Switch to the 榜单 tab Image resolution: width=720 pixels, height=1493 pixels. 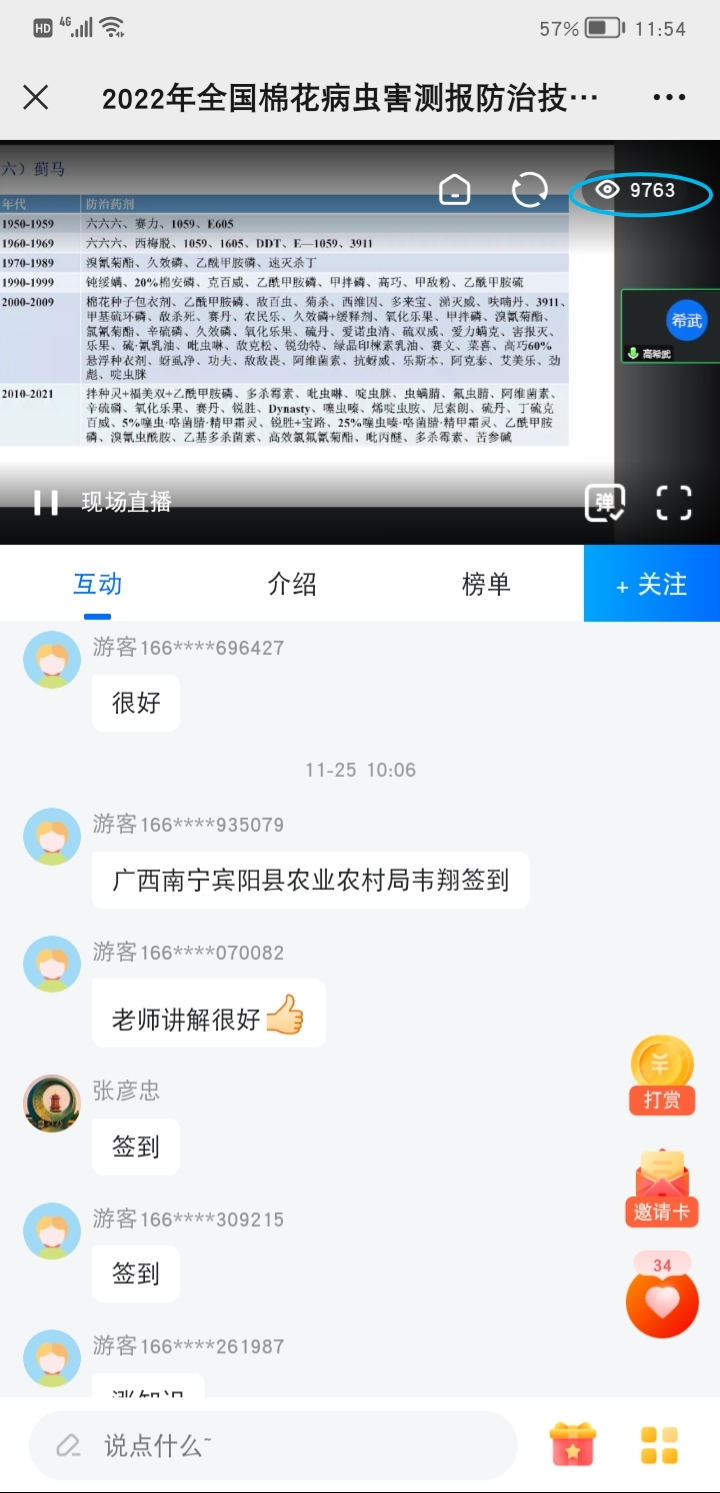coord(486,584)
